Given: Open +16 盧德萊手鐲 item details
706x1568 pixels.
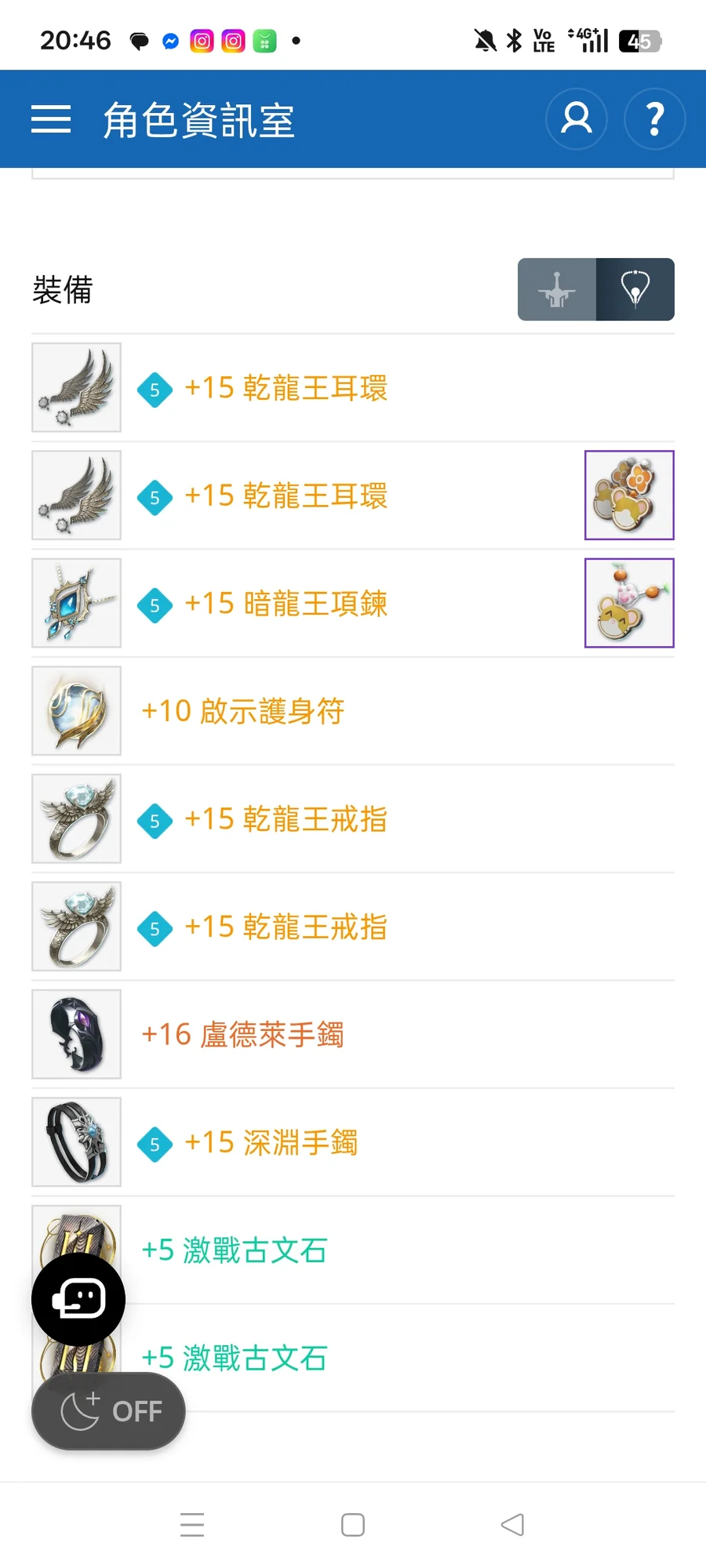Looking at the screenshot, I should click(x=242, y=1035).
